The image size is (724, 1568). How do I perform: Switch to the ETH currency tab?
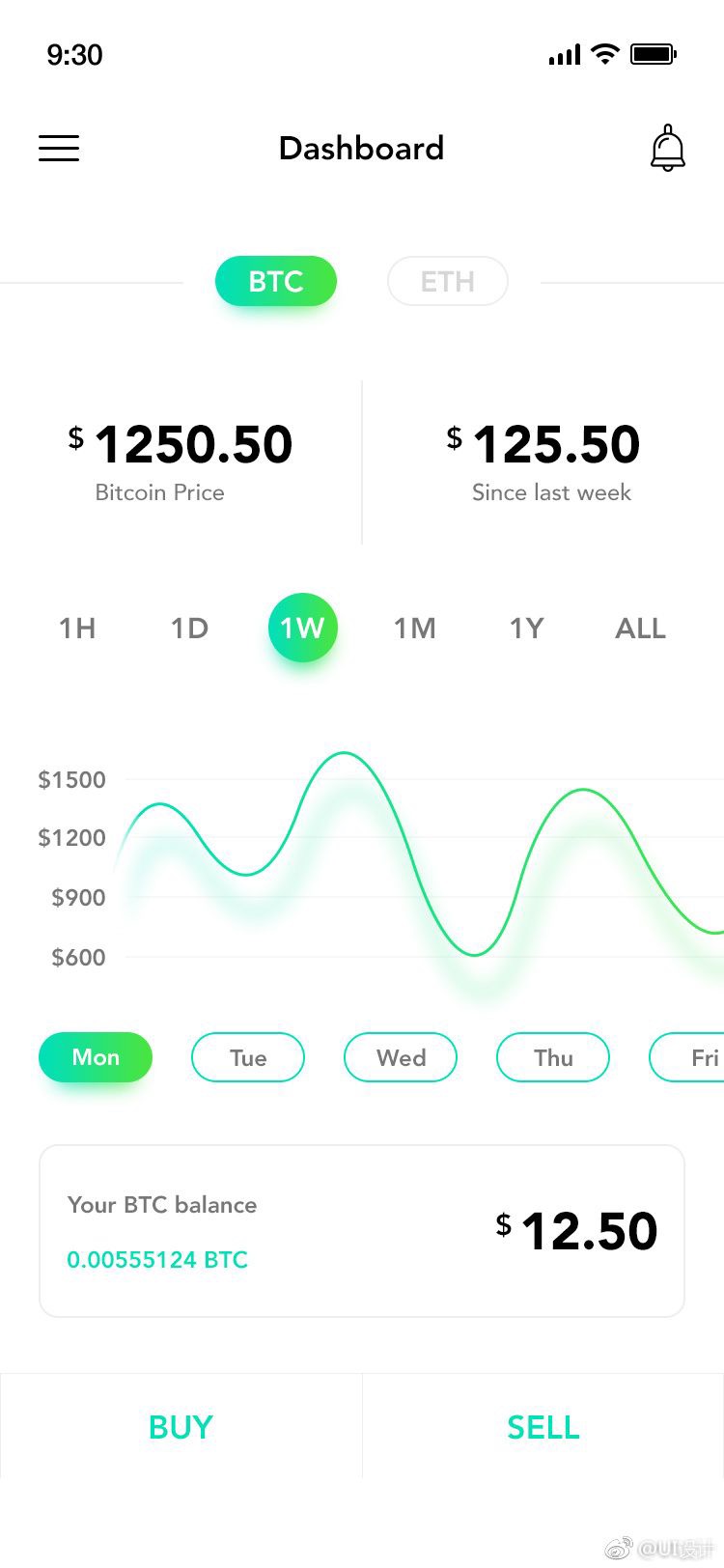(x=448, y=281)
